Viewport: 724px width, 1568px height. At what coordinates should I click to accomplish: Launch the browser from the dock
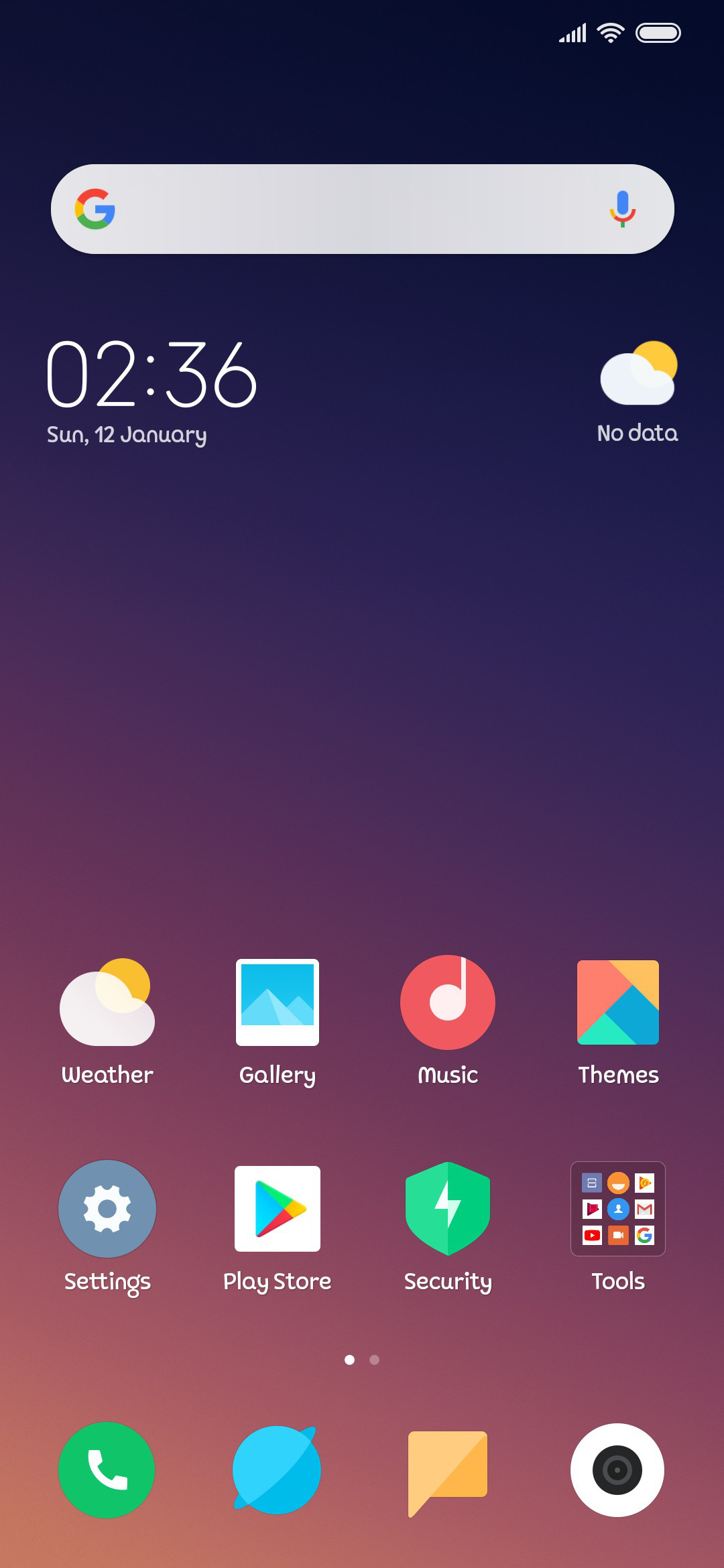tap(277, 1470)
